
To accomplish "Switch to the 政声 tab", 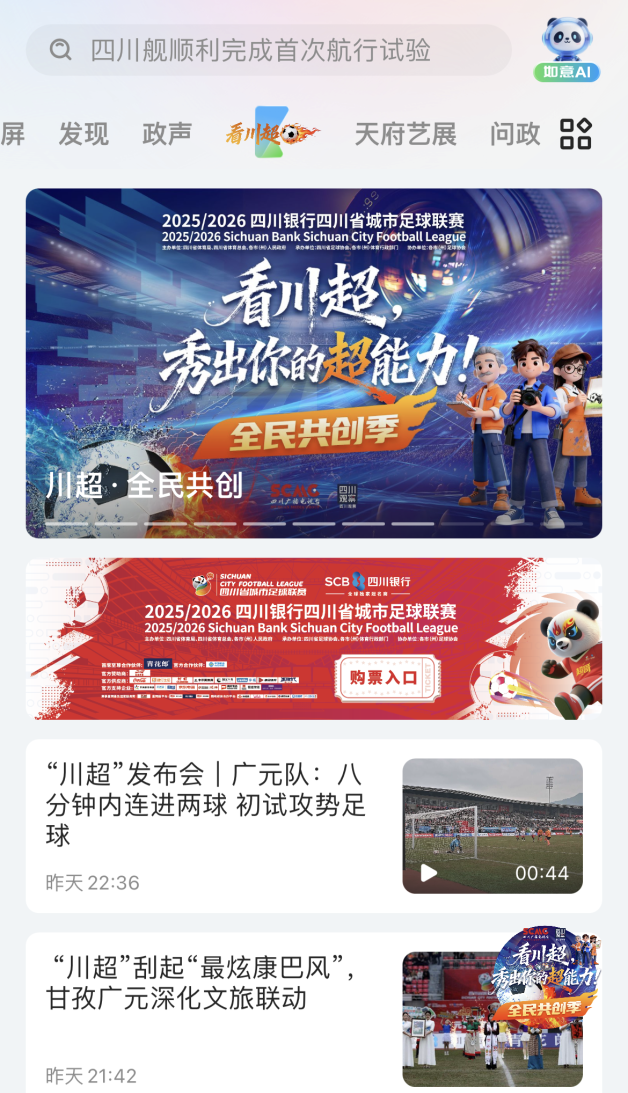I will click(167, 134).
